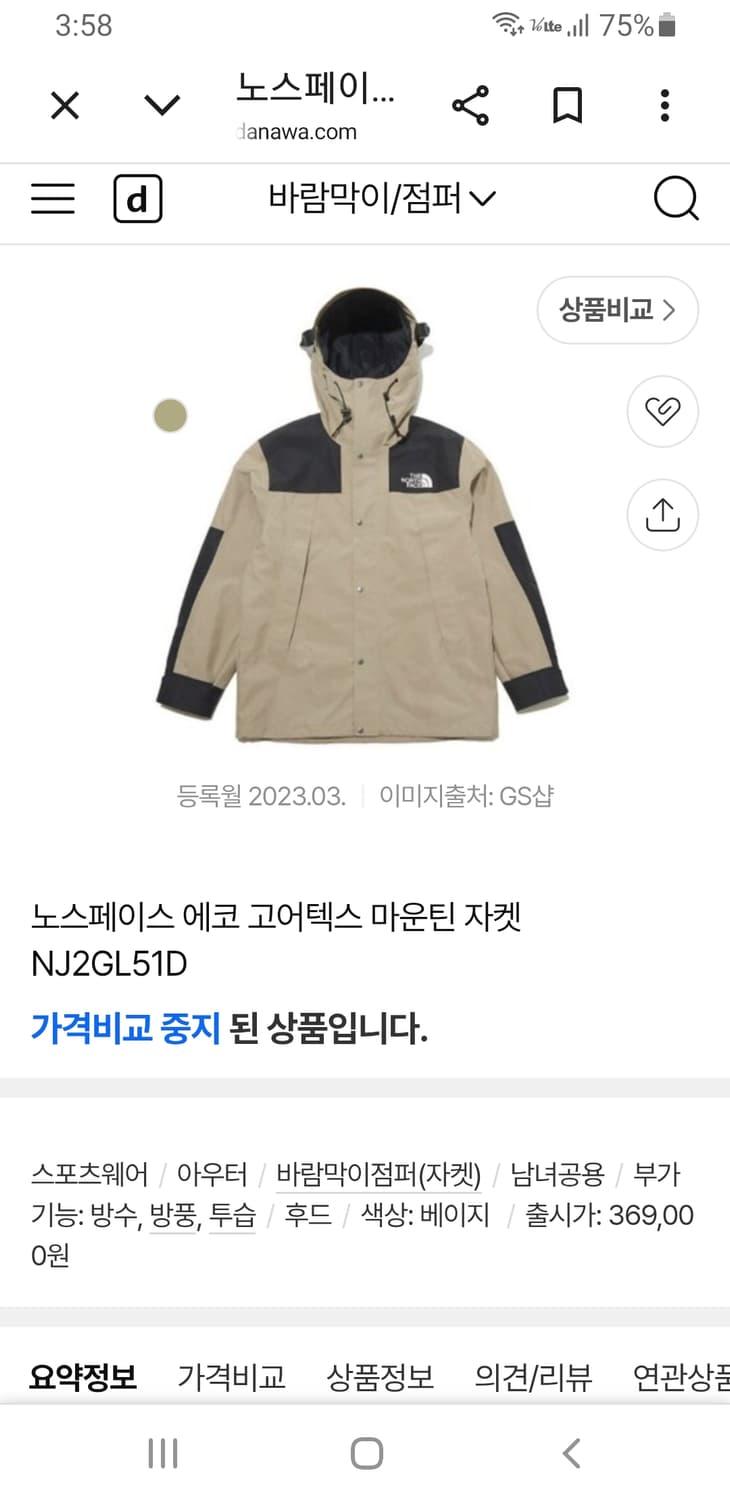The width and height of the screenshot is (730, 1500).
Task: Open the 바람막이/점퍼 category dropdown
Action: click(375, 198)
